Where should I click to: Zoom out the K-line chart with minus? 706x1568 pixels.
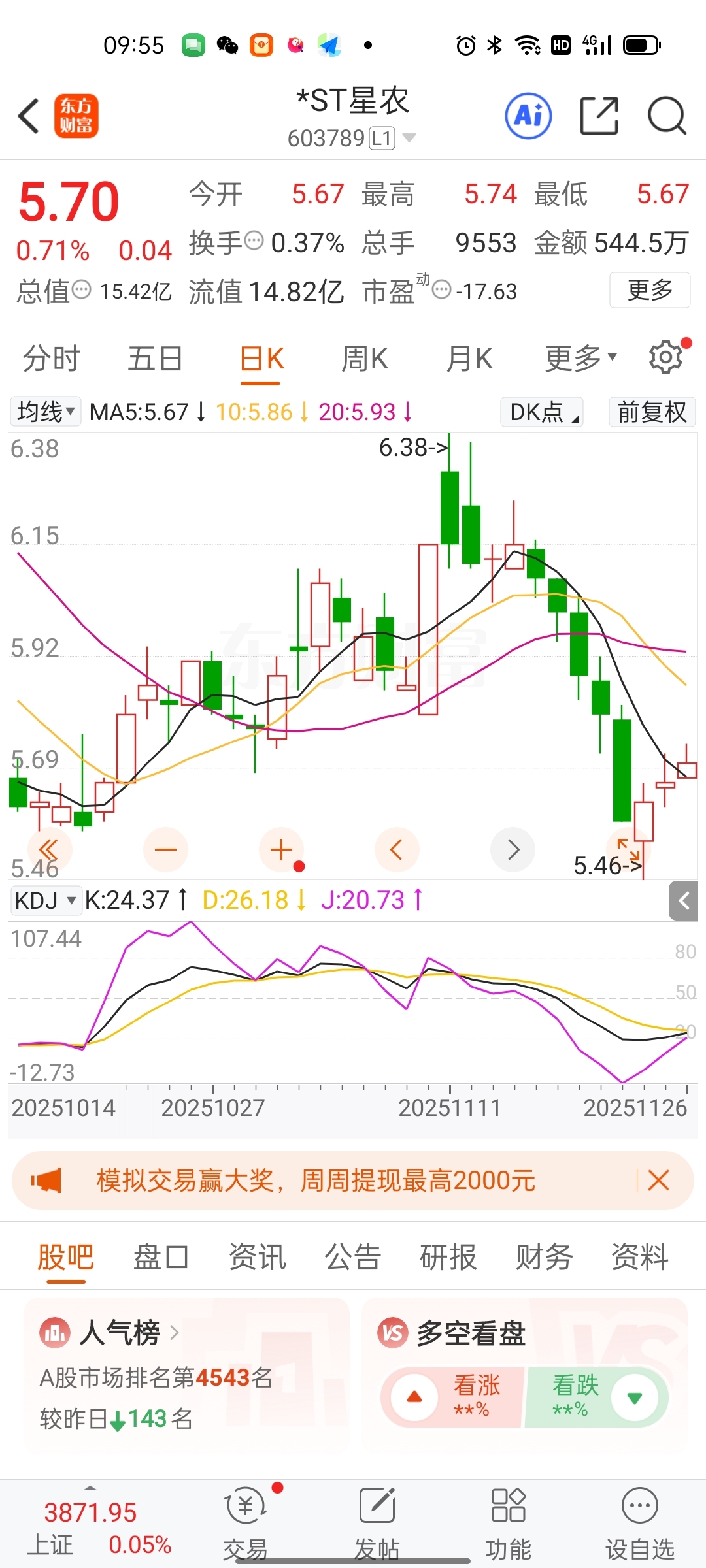(x=165, y=850)
